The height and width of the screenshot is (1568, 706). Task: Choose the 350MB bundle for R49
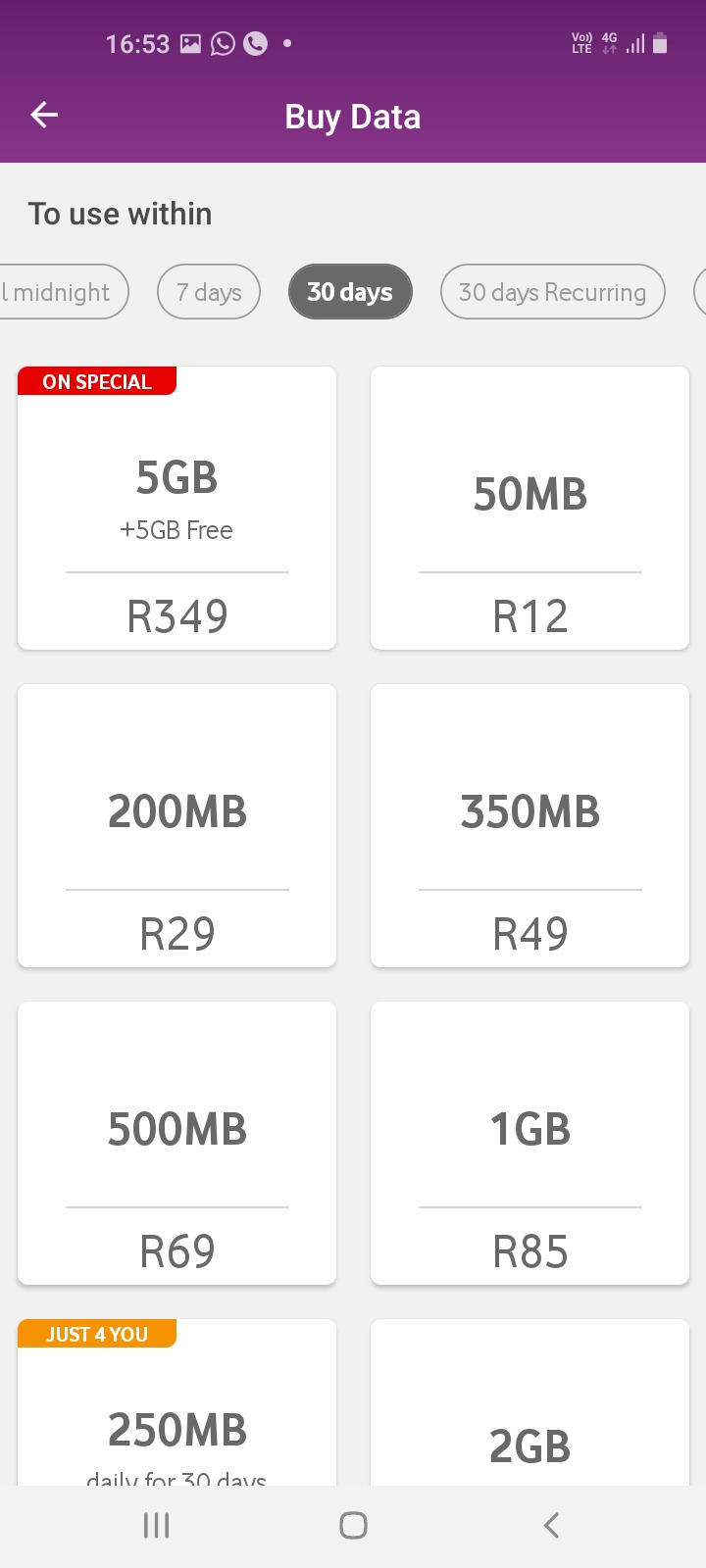tap(530, 825)
